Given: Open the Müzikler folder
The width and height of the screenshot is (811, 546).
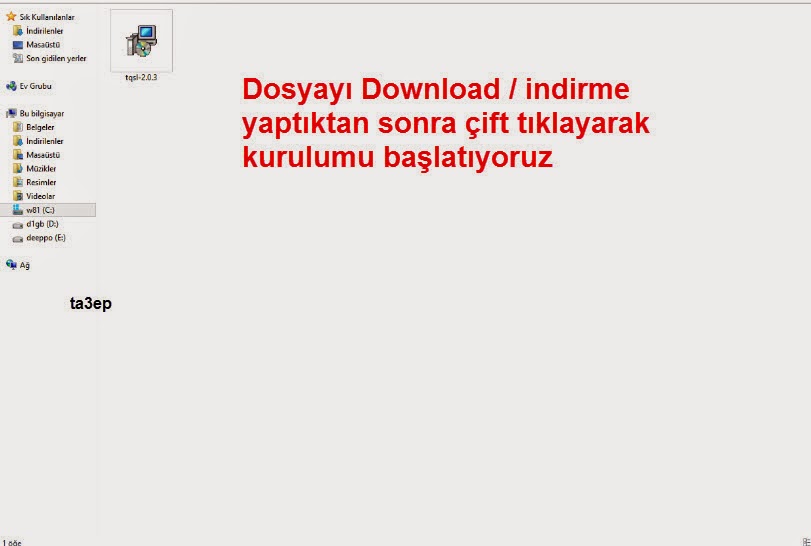Looking at the screenshot, I should [x=41, y=169].
